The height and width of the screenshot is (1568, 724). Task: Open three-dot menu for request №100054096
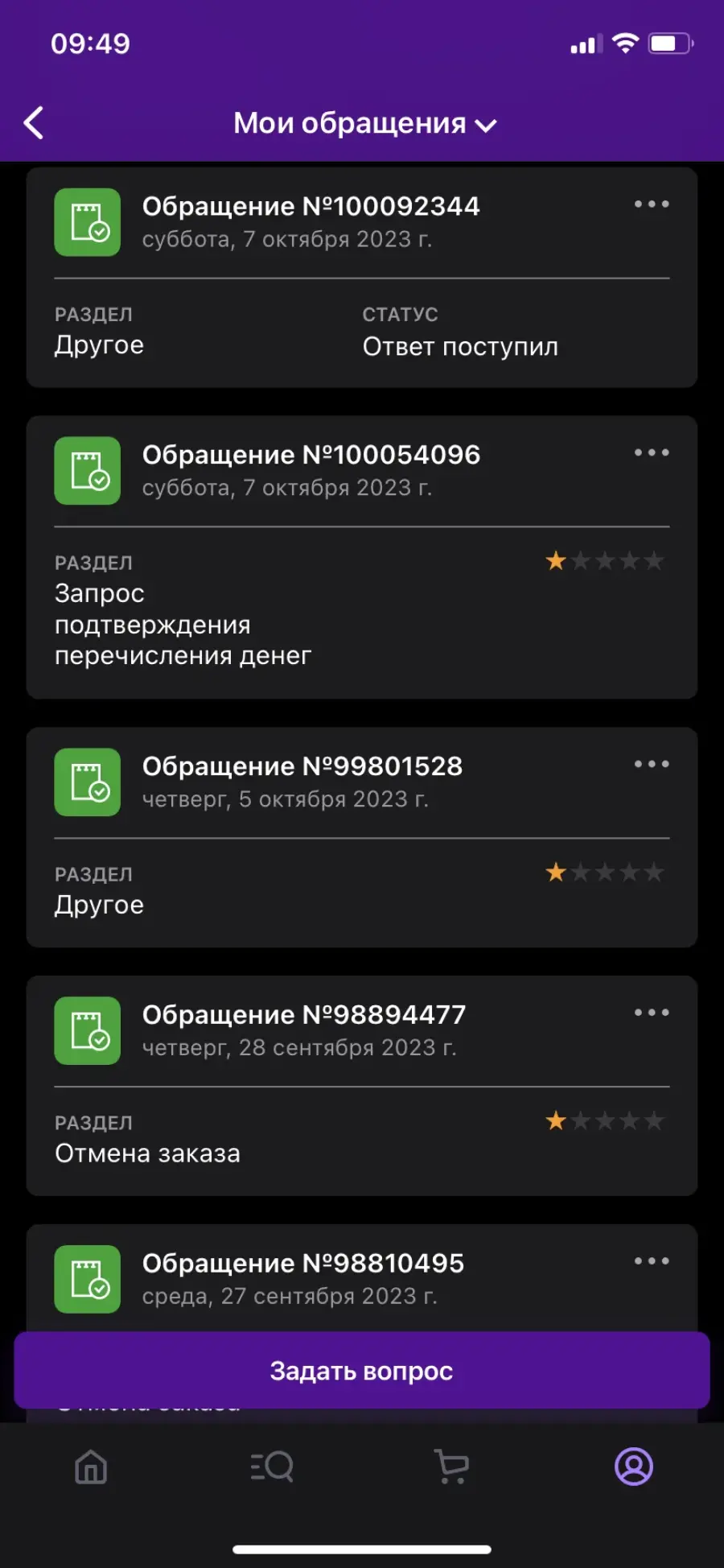click(x=652, y=452)
